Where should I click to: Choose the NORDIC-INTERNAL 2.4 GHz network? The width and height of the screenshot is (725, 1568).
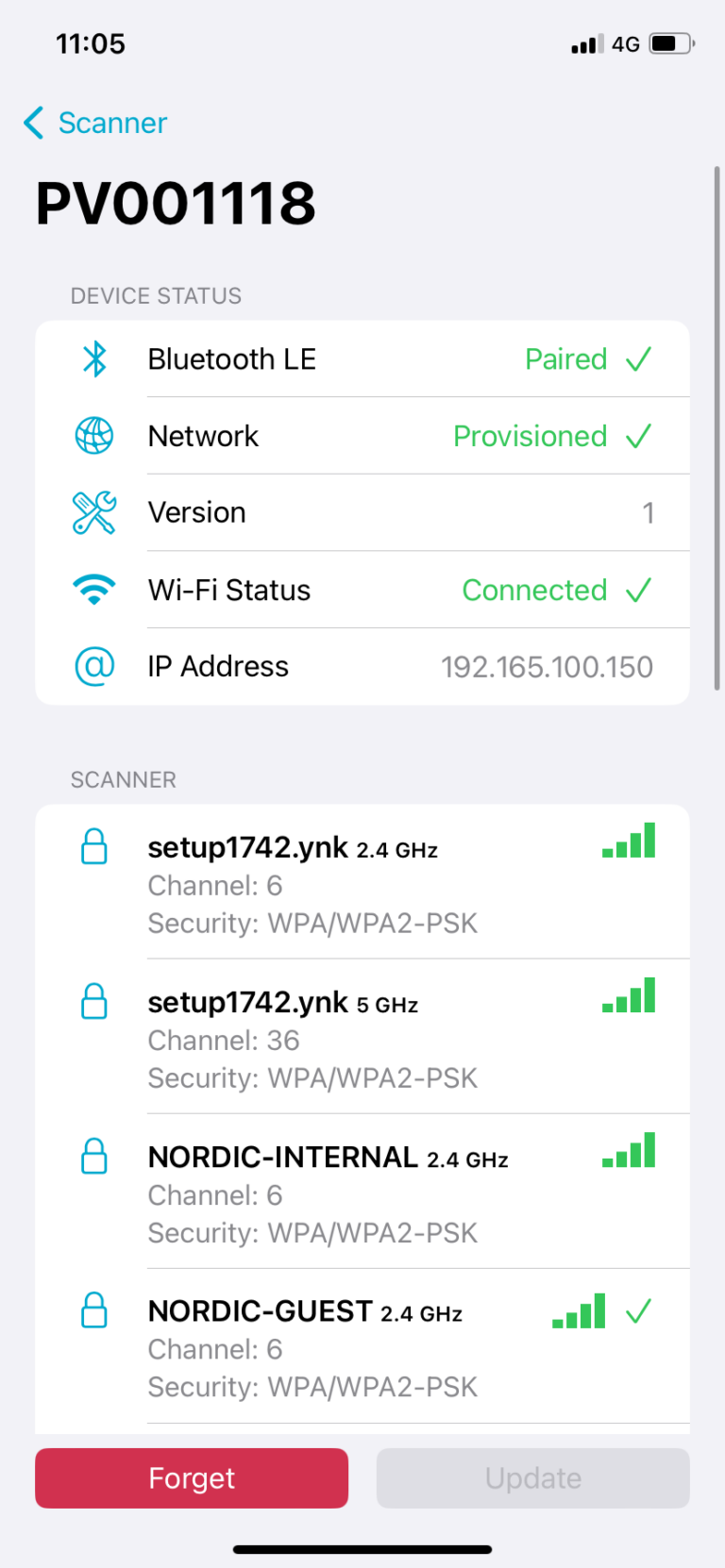point(362,1193)
